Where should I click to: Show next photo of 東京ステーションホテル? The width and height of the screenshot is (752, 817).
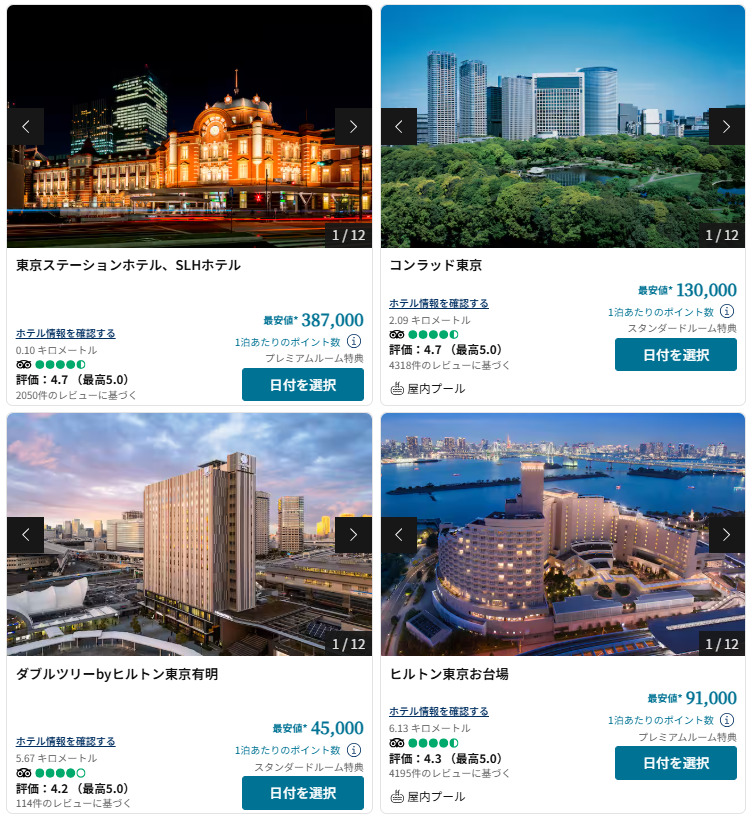click(353, 127)
